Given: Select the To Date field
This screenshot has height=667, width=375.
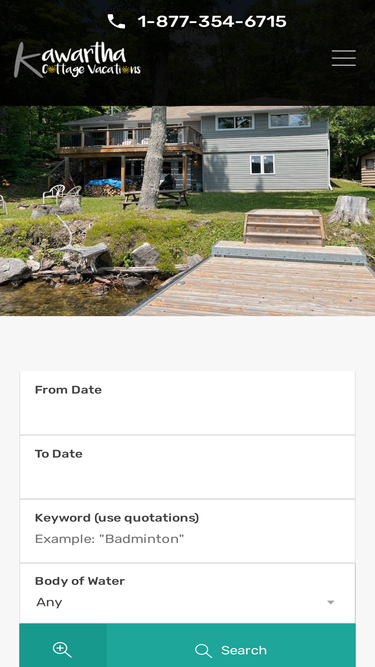Looking at the screenshot, I should (188, 467).
